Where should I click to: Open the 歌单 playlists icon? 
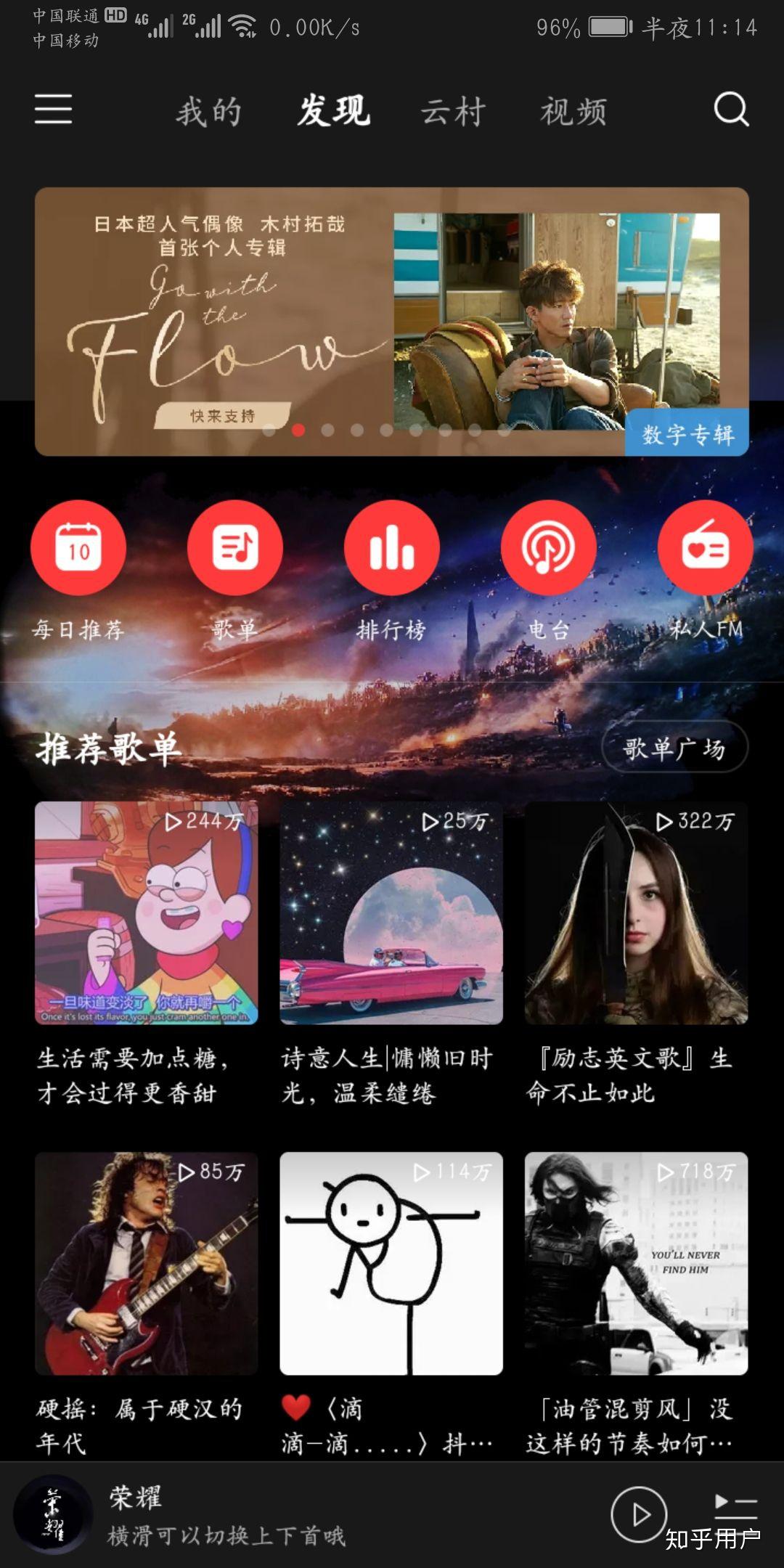coord(235,550)
